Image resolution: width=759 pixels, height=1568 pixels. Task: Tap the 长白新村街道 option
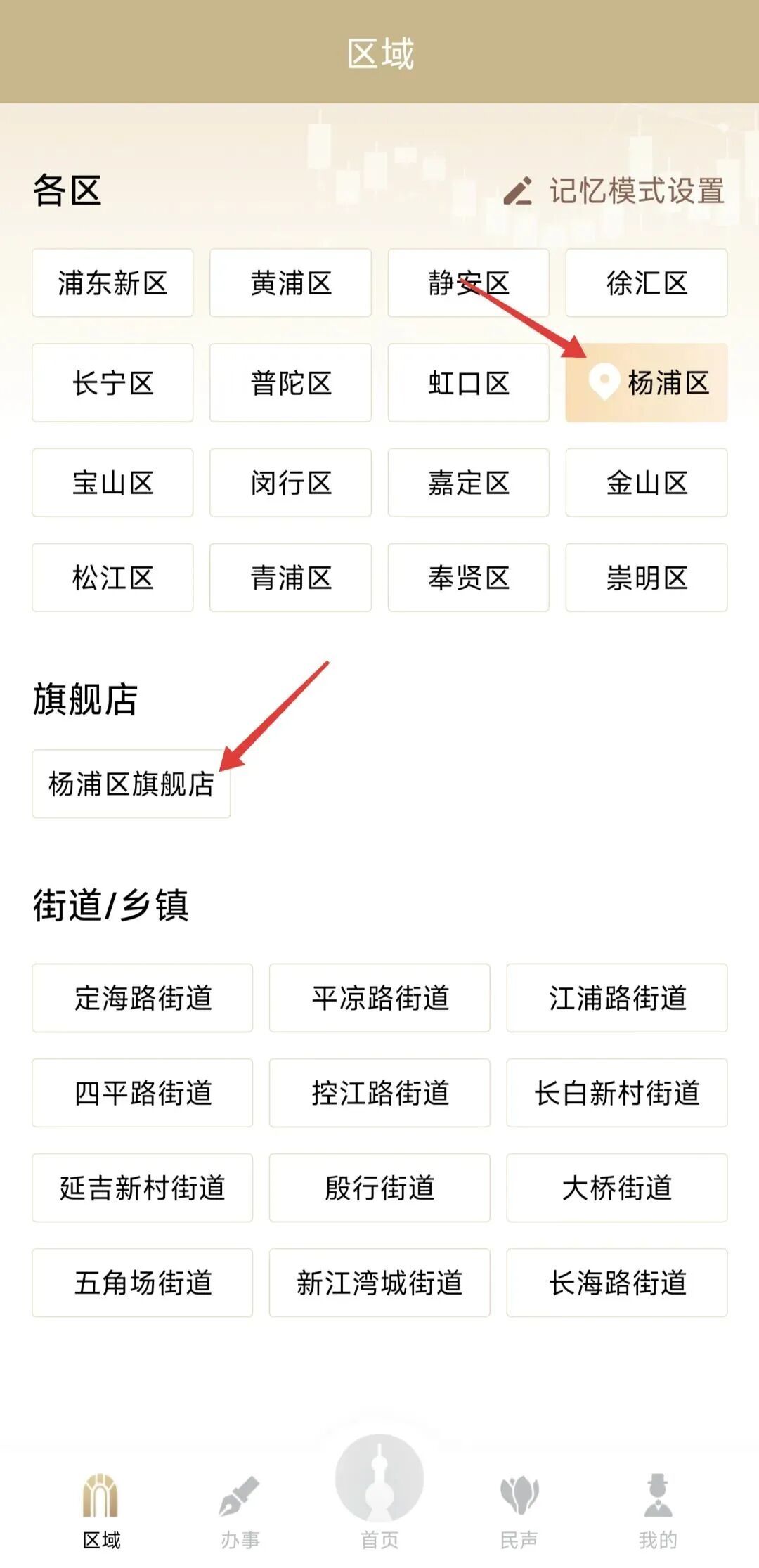click(617, 1093)
